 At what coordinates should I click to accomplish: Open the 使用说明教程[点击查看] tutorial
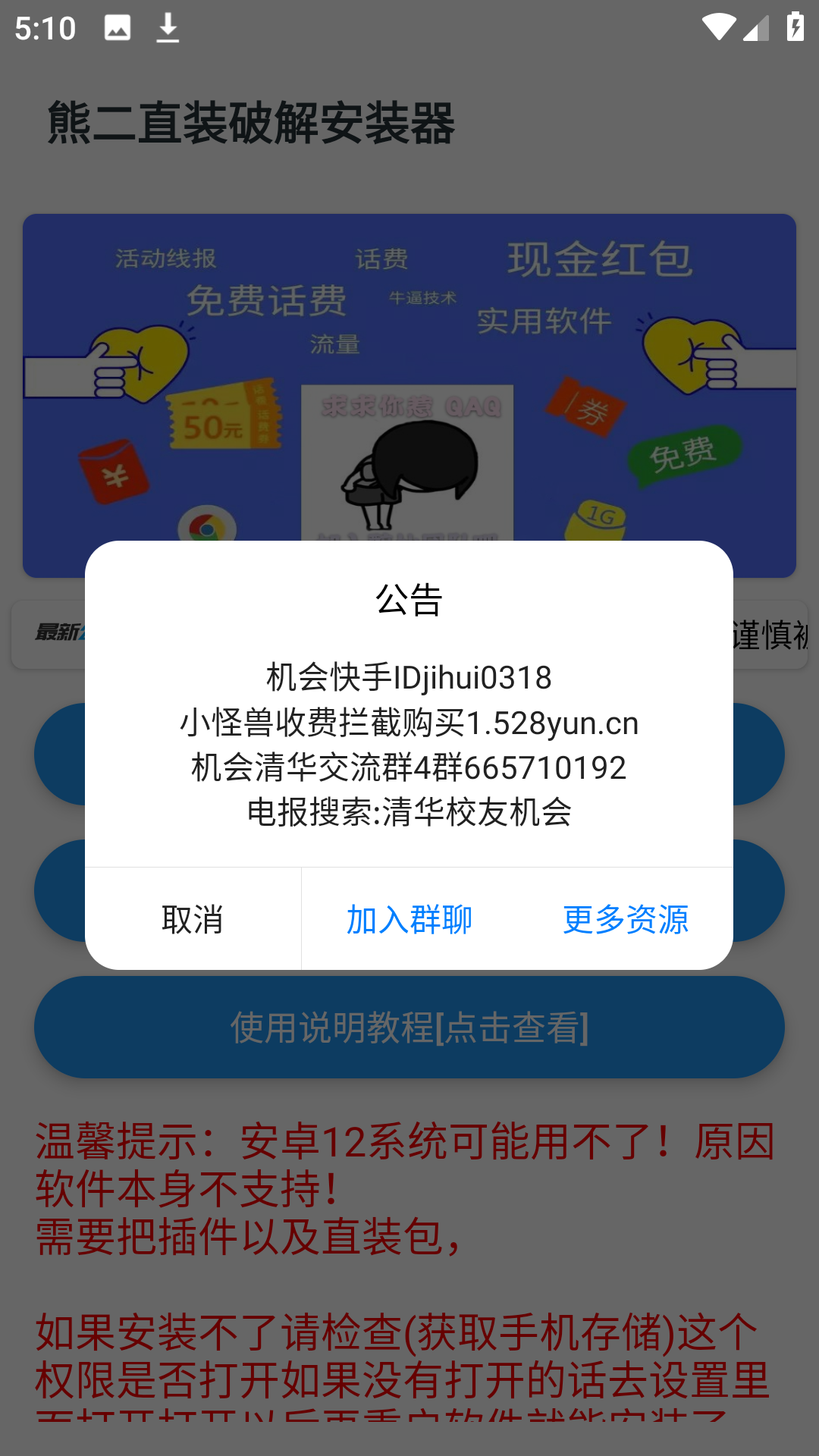(x=409, y=1028)
